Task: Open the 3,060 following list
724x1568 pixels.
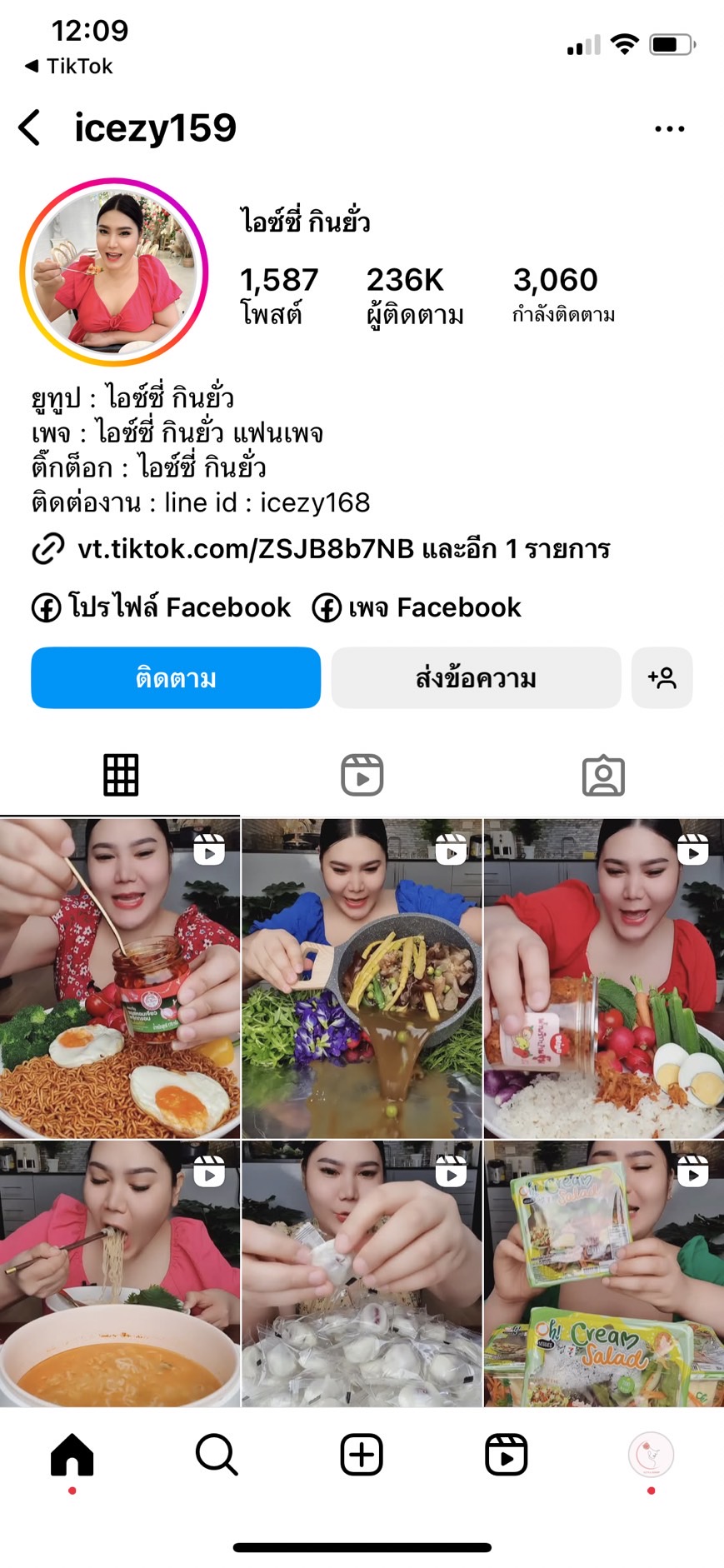Action: [562, 295]
